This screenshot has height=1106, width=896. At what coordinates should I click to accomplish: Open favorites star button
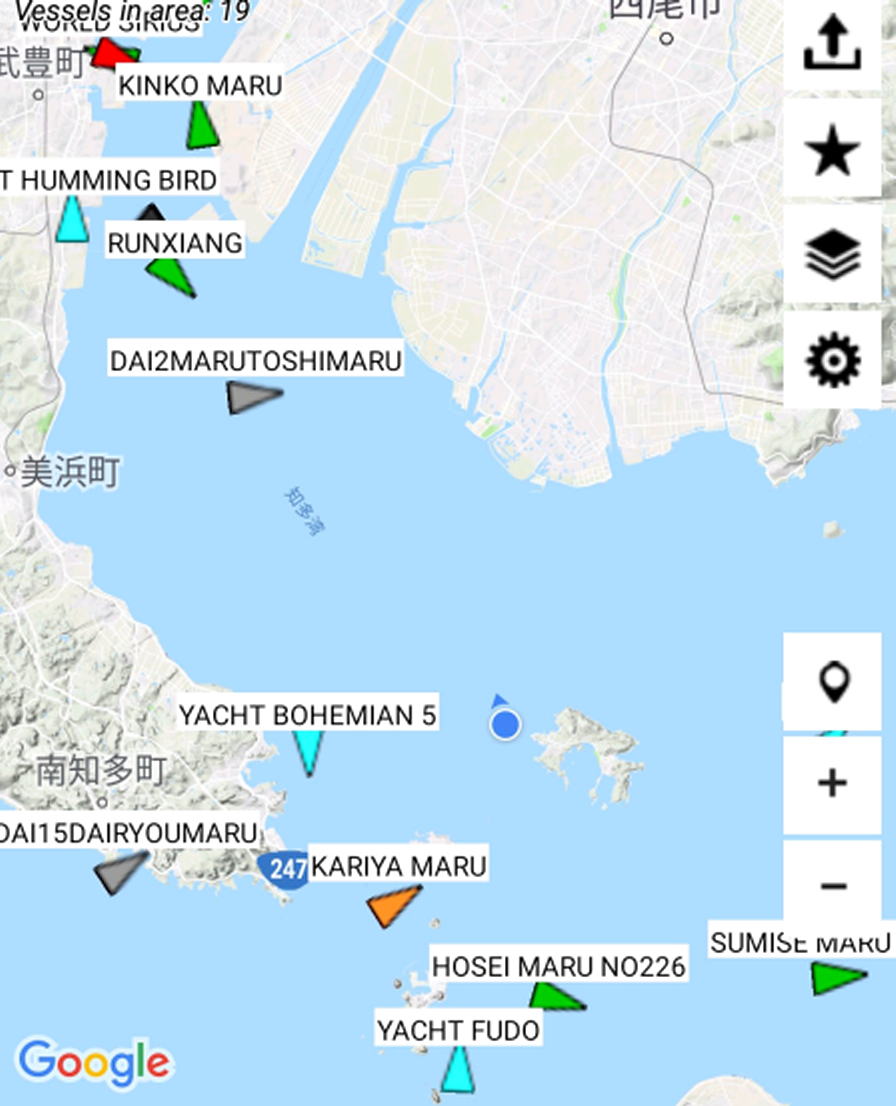click(832, 151)
